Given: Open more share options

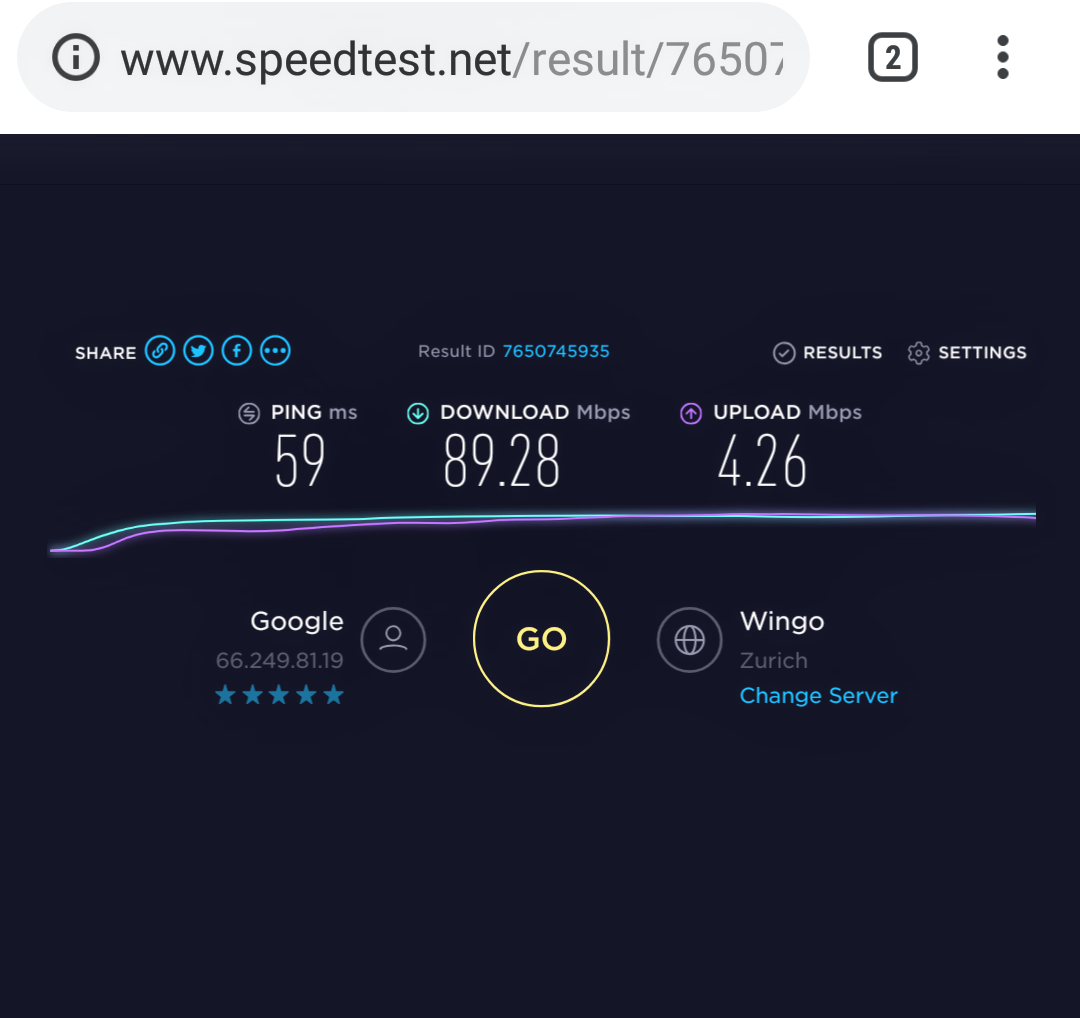Looking at the screenshot, I should click(275, 351).
